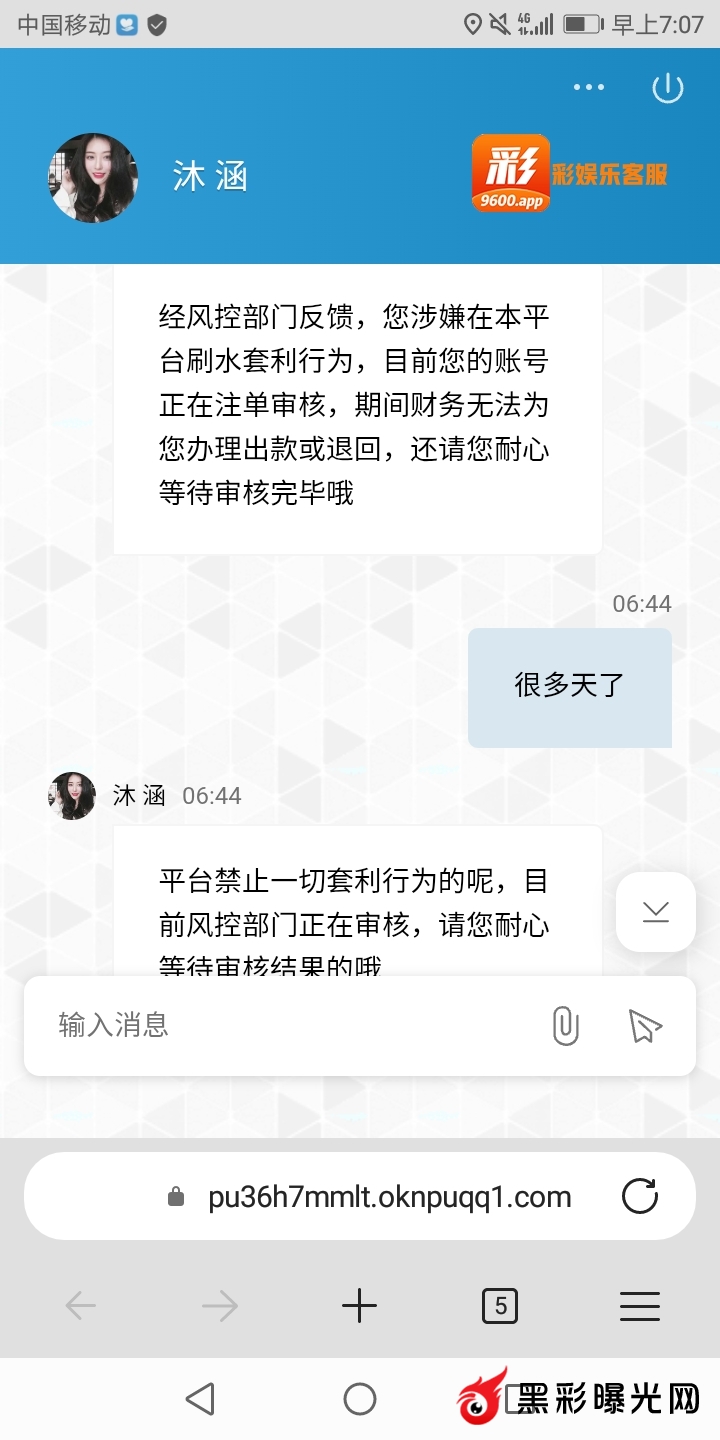Jump to the latest message
Image resolution: width=720 pixels, height=1440 pixels.
[x=656, y=911]
